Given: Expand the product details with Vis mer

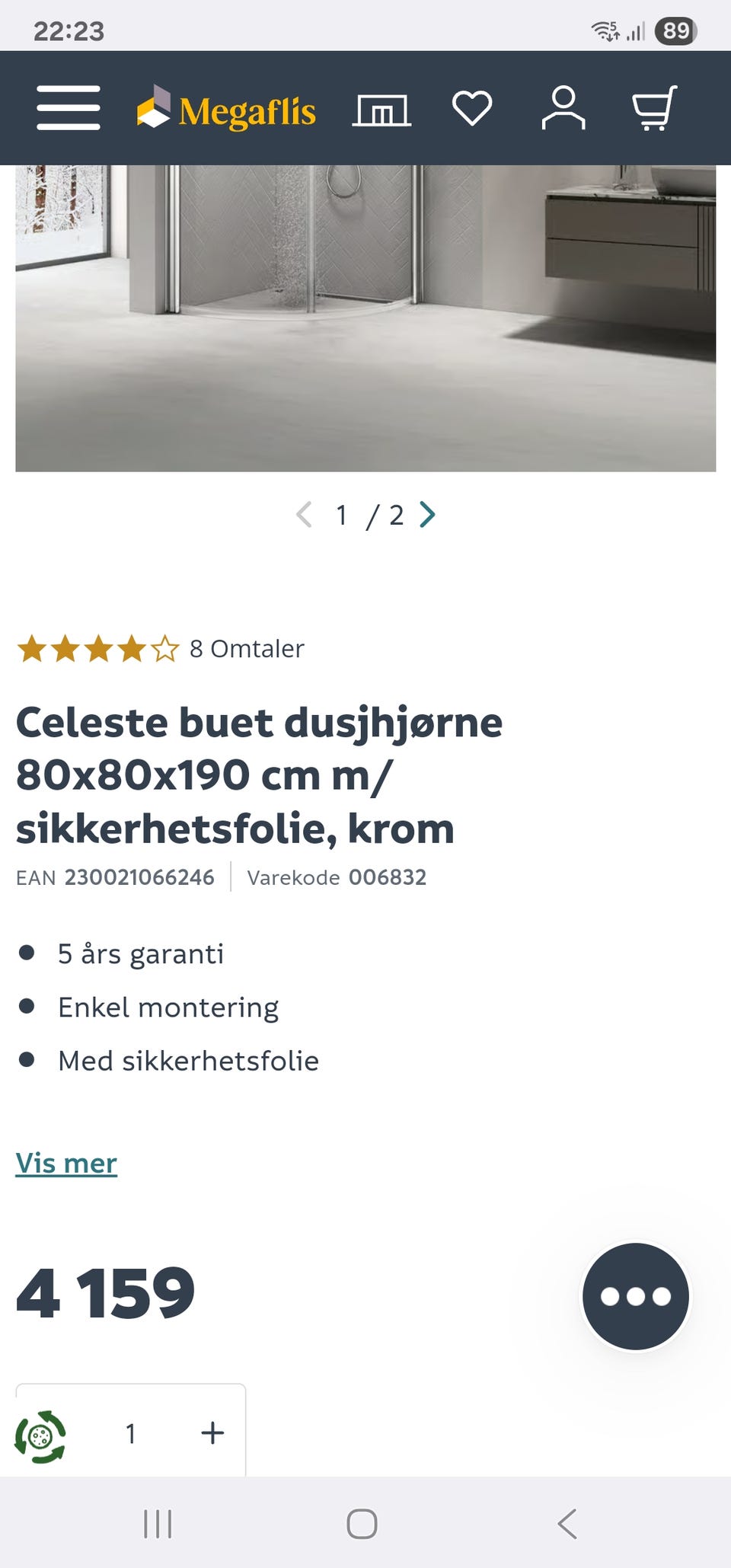Looking at the screenshot, I should point(66,1163).
